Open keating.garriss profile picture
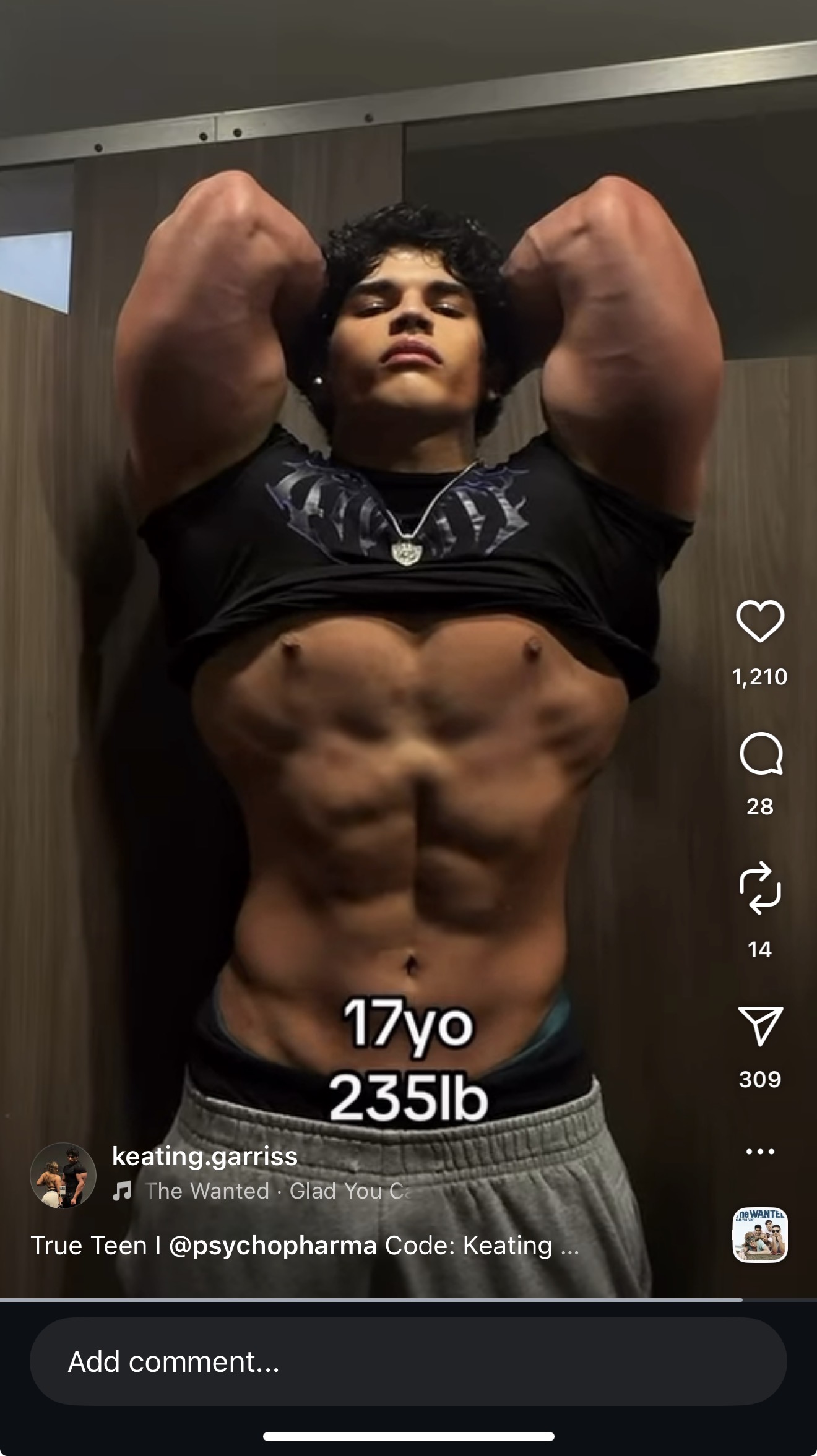Screen dimensions: 817x1456 pyautogui.click(x=63, y=1176)
